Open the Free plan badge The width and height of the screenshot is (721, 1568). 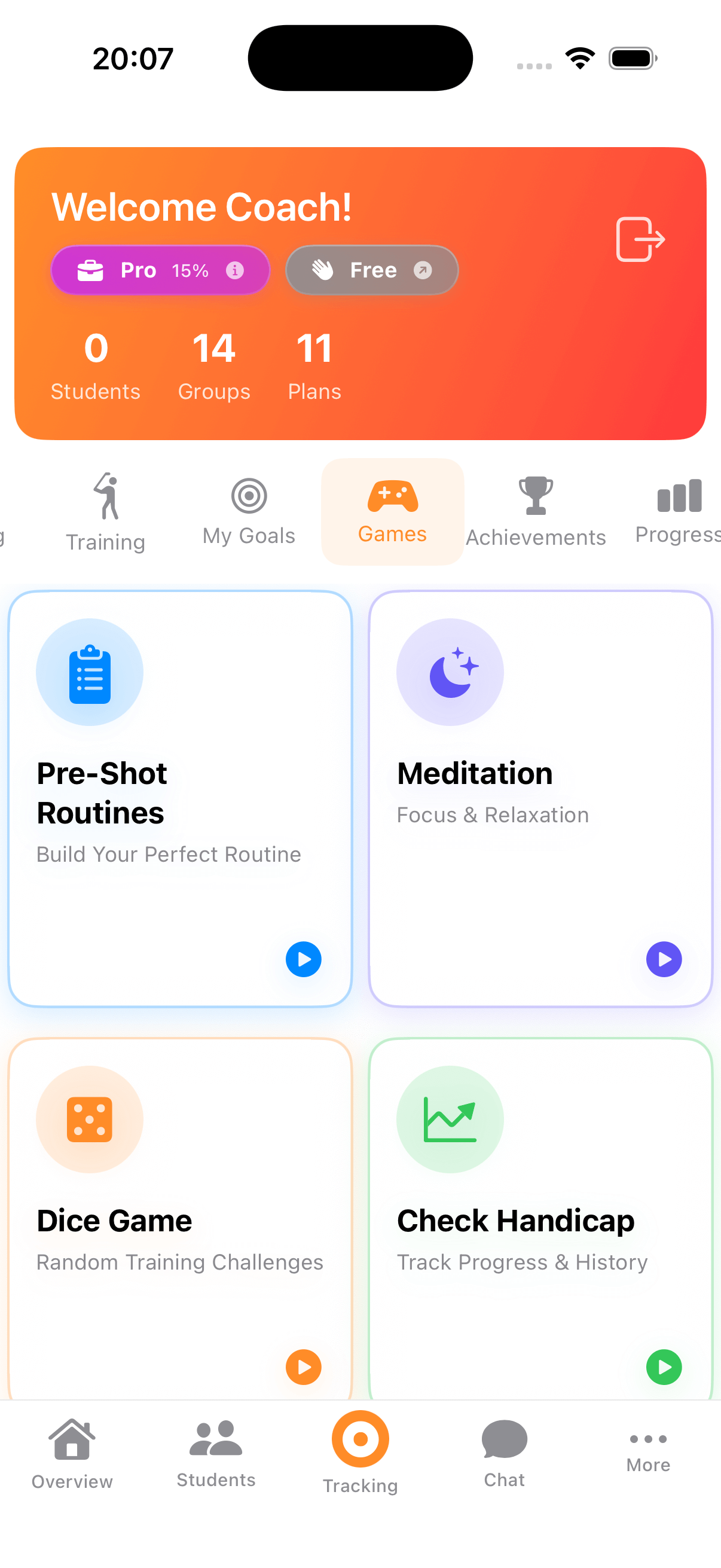371,270
